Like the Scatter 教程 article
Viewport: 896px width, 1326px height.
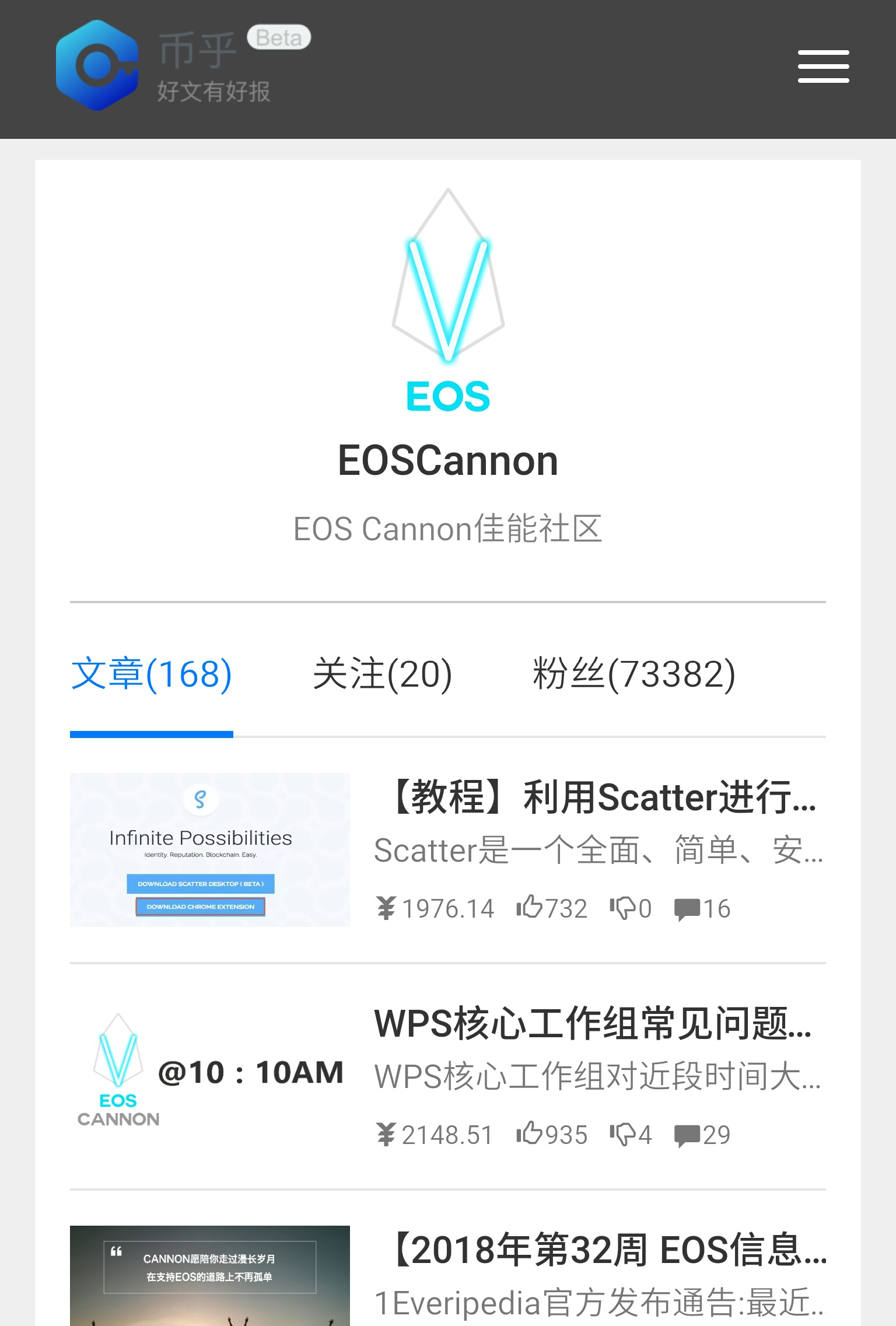click(530, 908)
